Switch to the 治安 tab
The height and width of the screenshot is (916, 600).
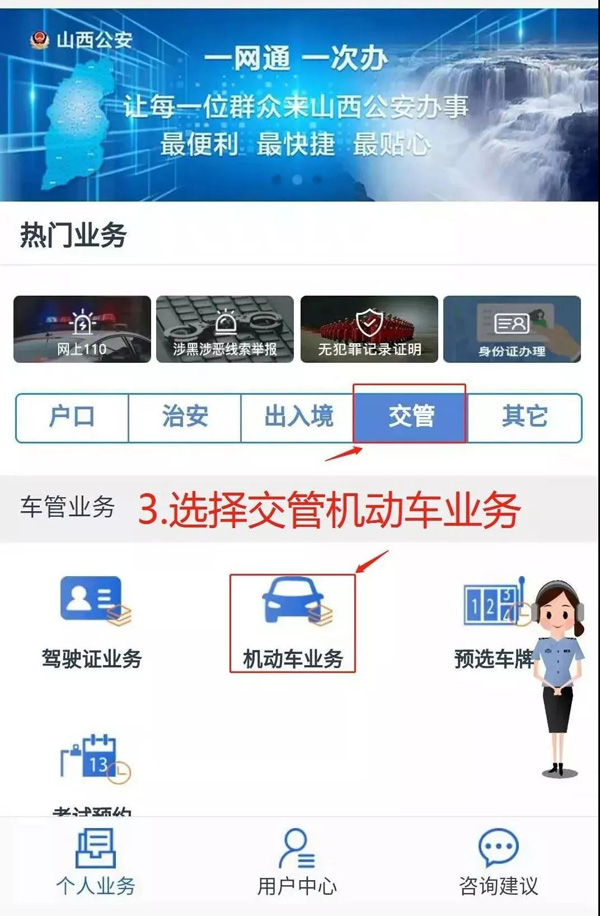[185, 417]
